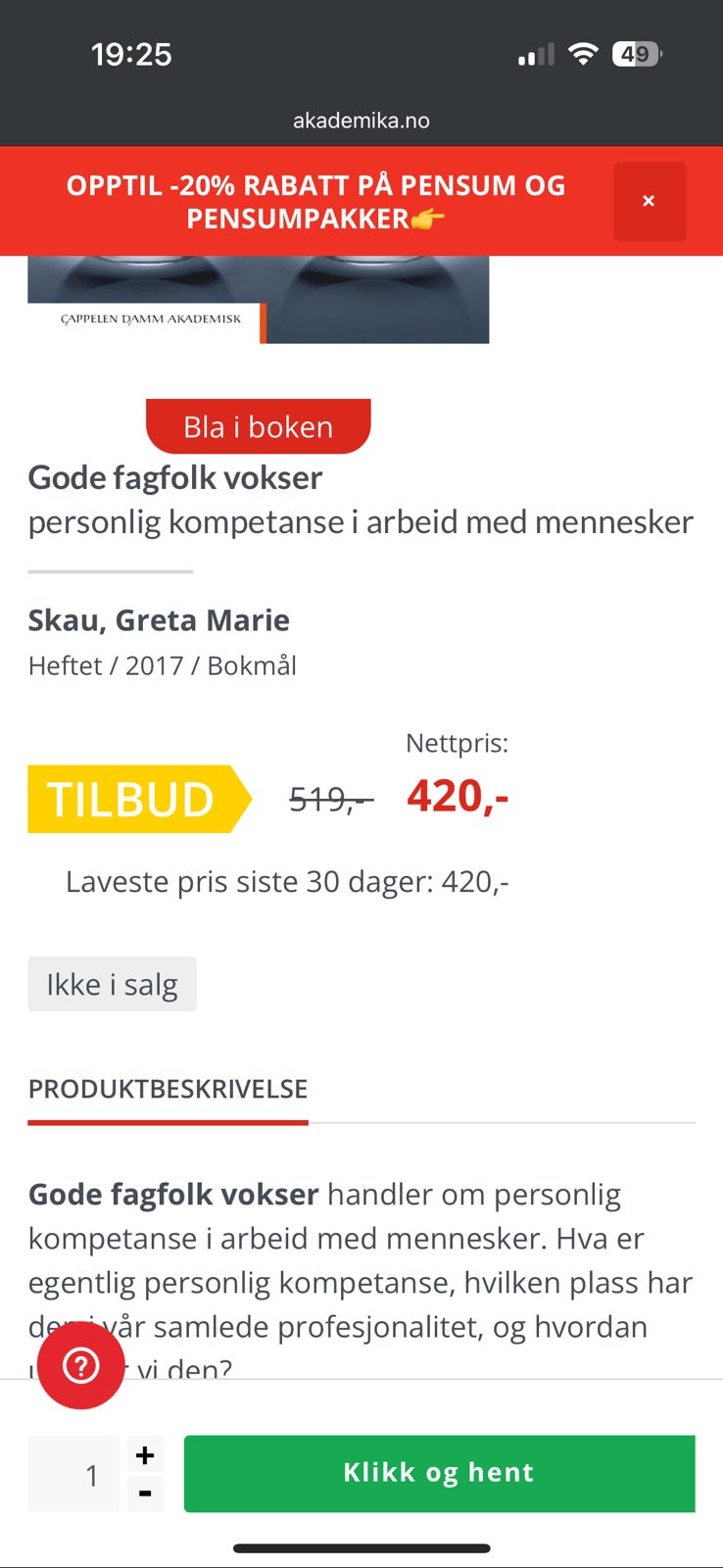This screenshot has height=1568, width=723.
Task: Decrease quantity with the minus stepper
Action: [x=145, y=1493]
